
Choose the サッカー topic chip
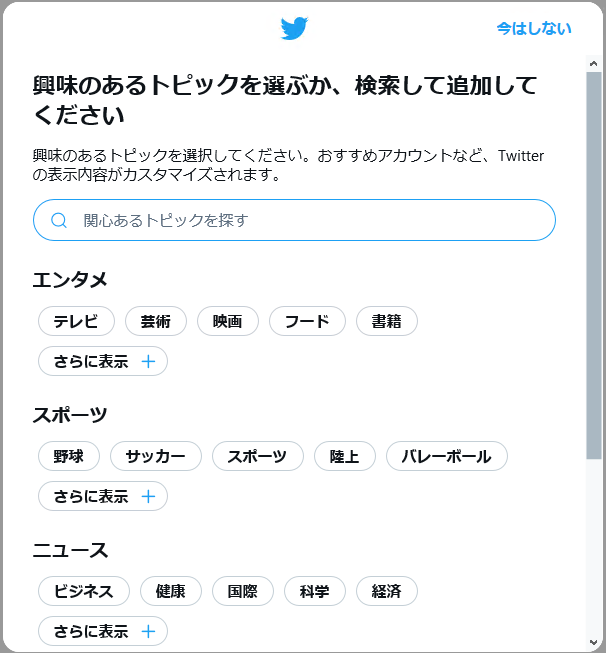(x=156, y=456)
